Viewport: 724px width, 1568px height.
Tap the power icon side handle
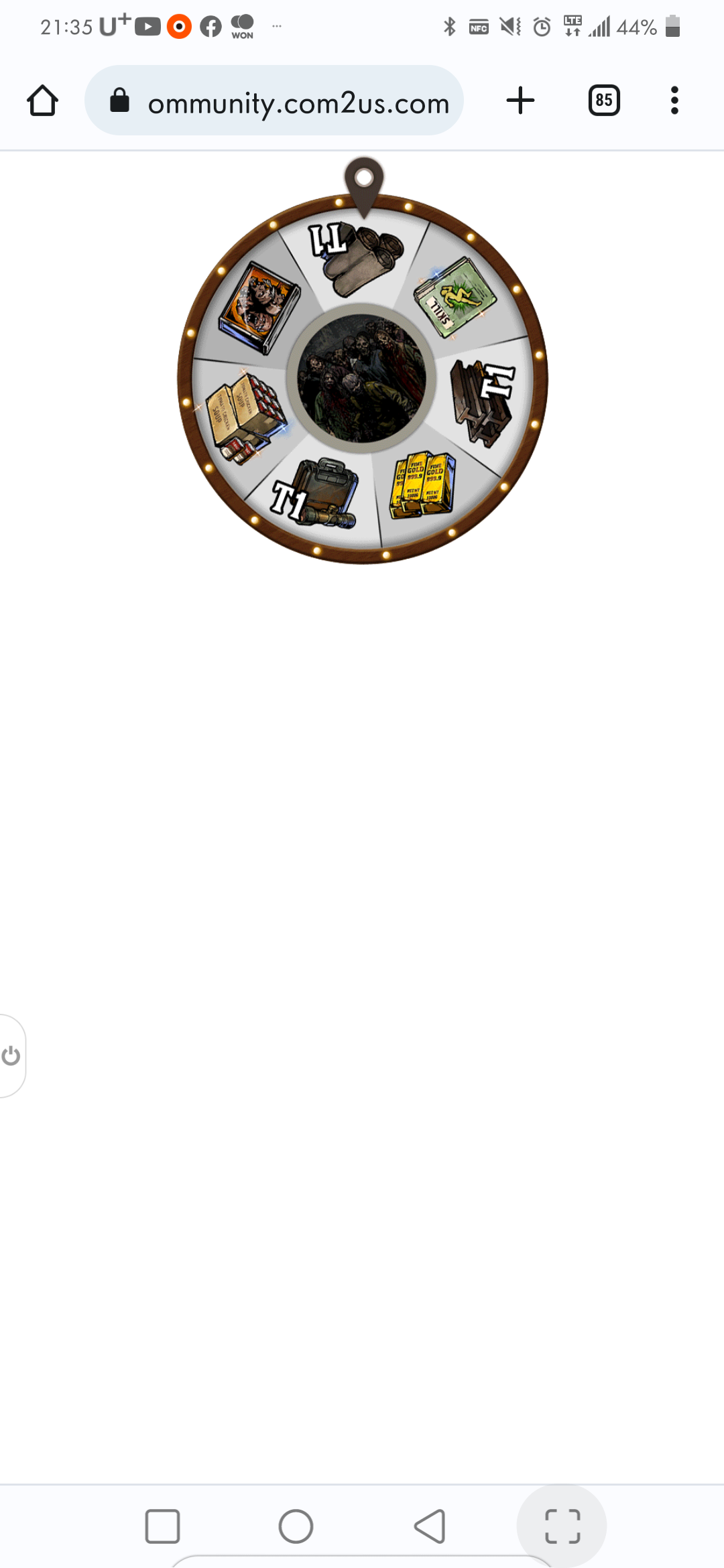[x=11, y=1056]
